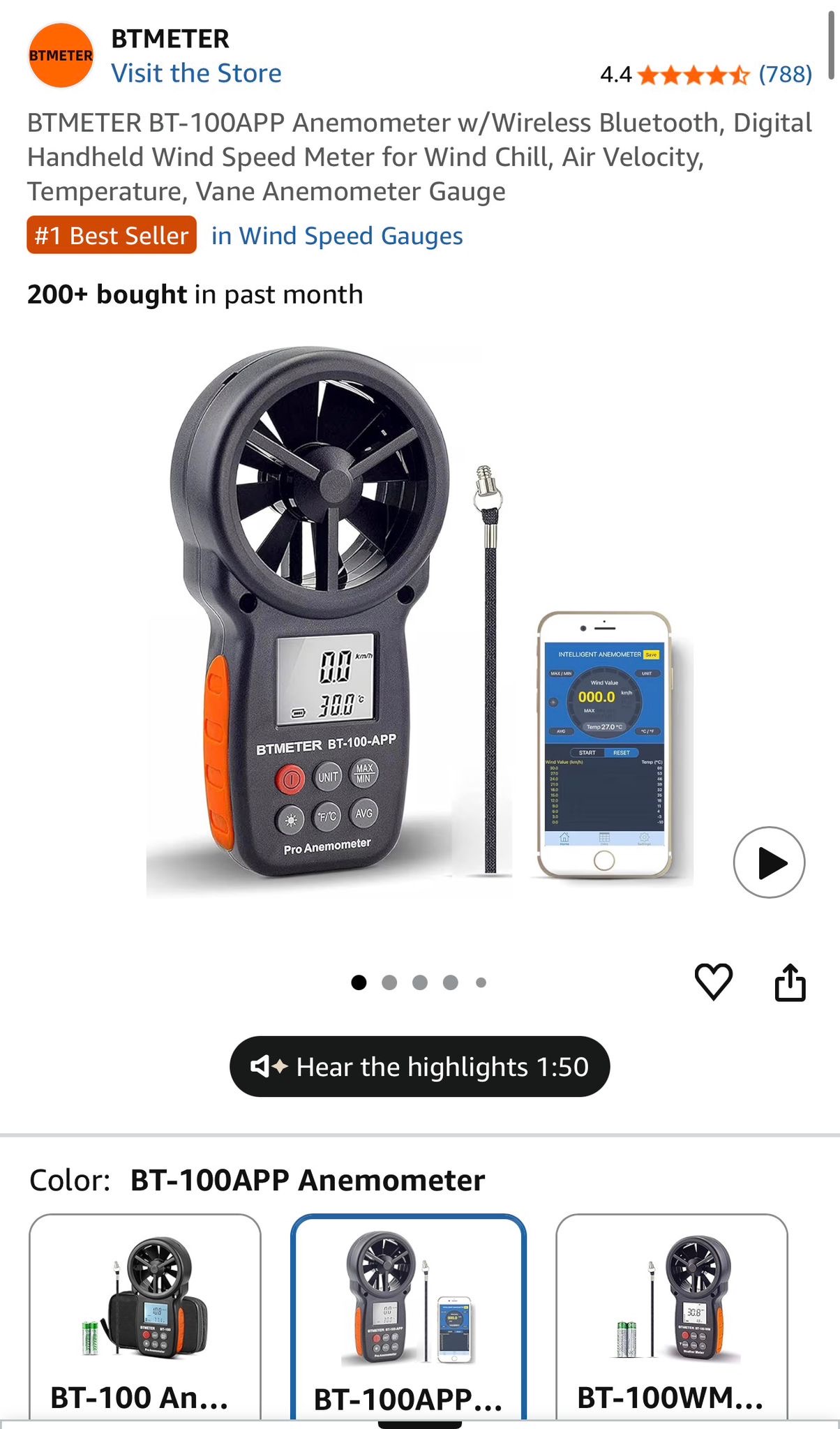Open the BTMETER brand logo
The image size is (840, 1429).
[61, 55]
